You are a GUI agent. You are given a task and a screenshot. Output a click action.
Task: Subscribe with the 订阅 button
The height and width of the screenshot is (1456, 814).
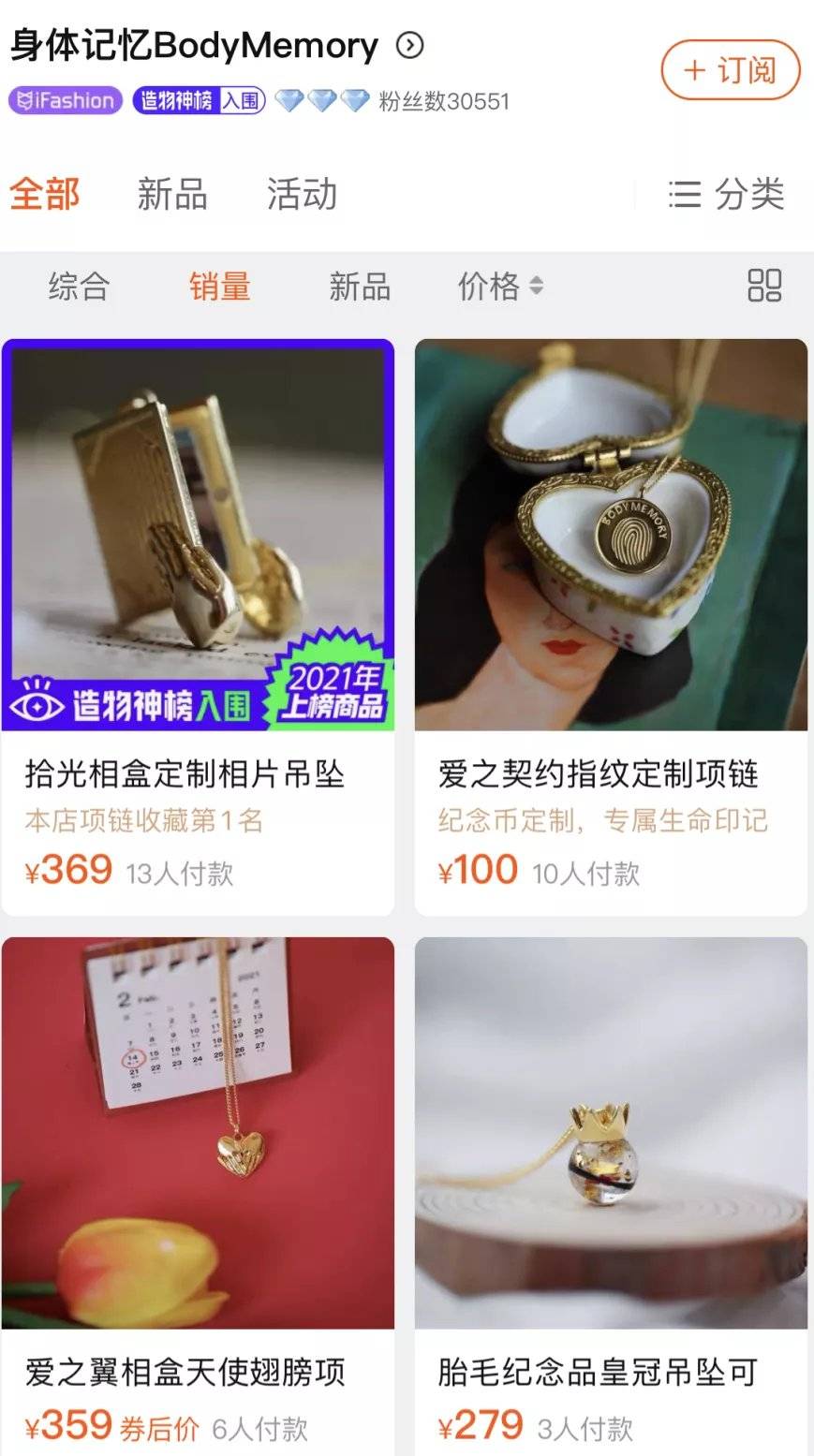click(x=731, y=70)
